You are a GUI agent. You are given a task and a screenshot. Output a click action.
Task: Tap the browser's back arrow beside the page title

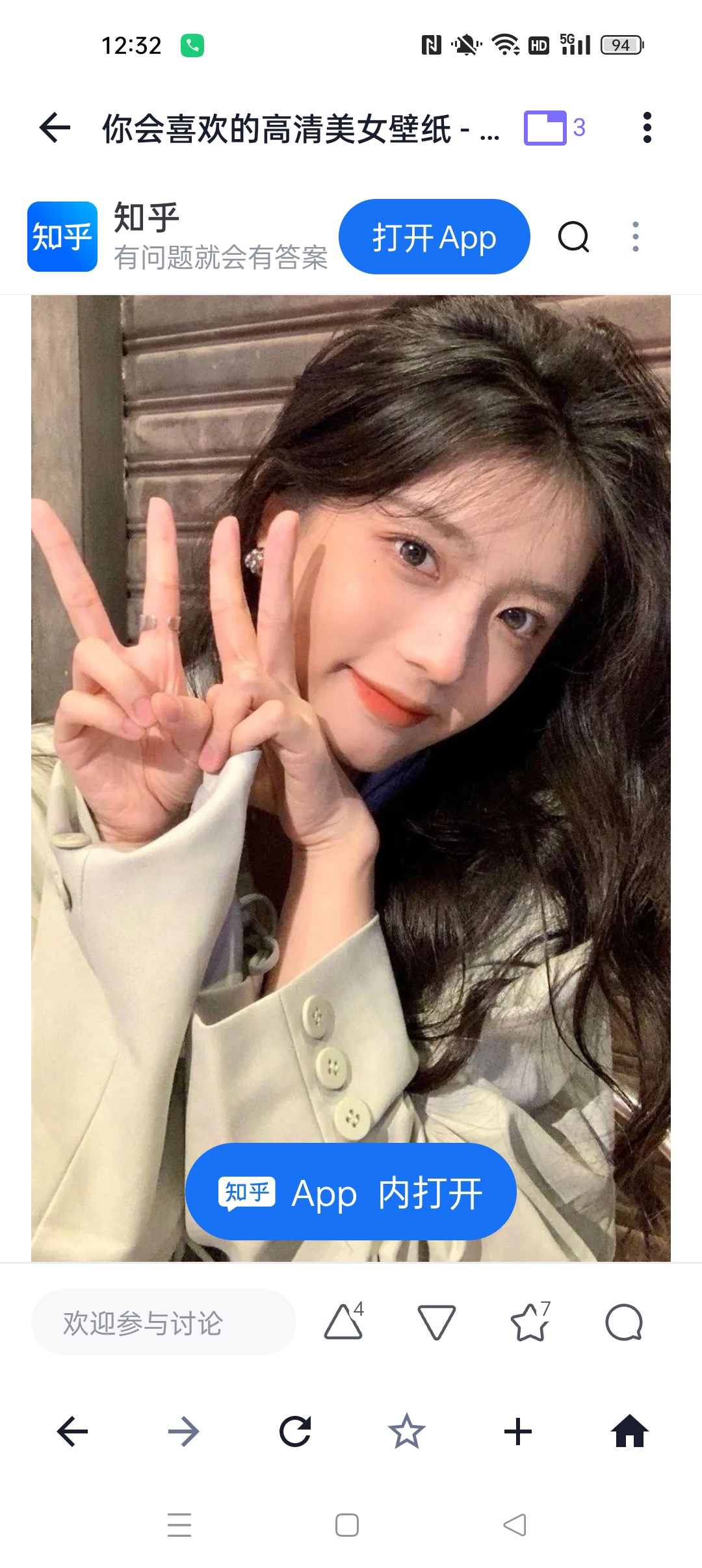click(55, 127)
